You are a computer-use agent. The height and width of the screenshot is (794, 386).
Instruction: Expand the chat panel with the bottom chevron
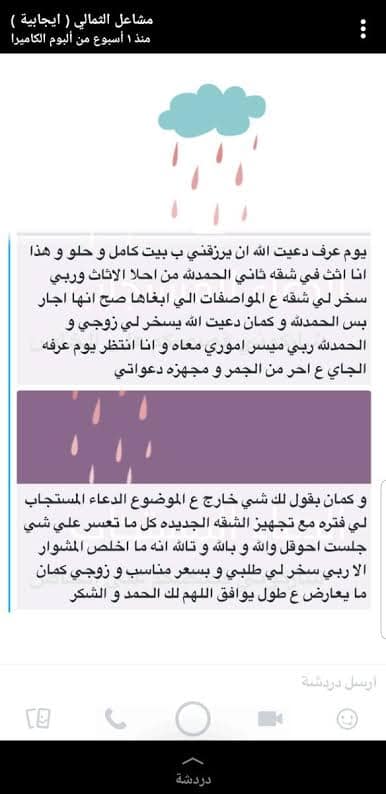(x=193, y=761)
